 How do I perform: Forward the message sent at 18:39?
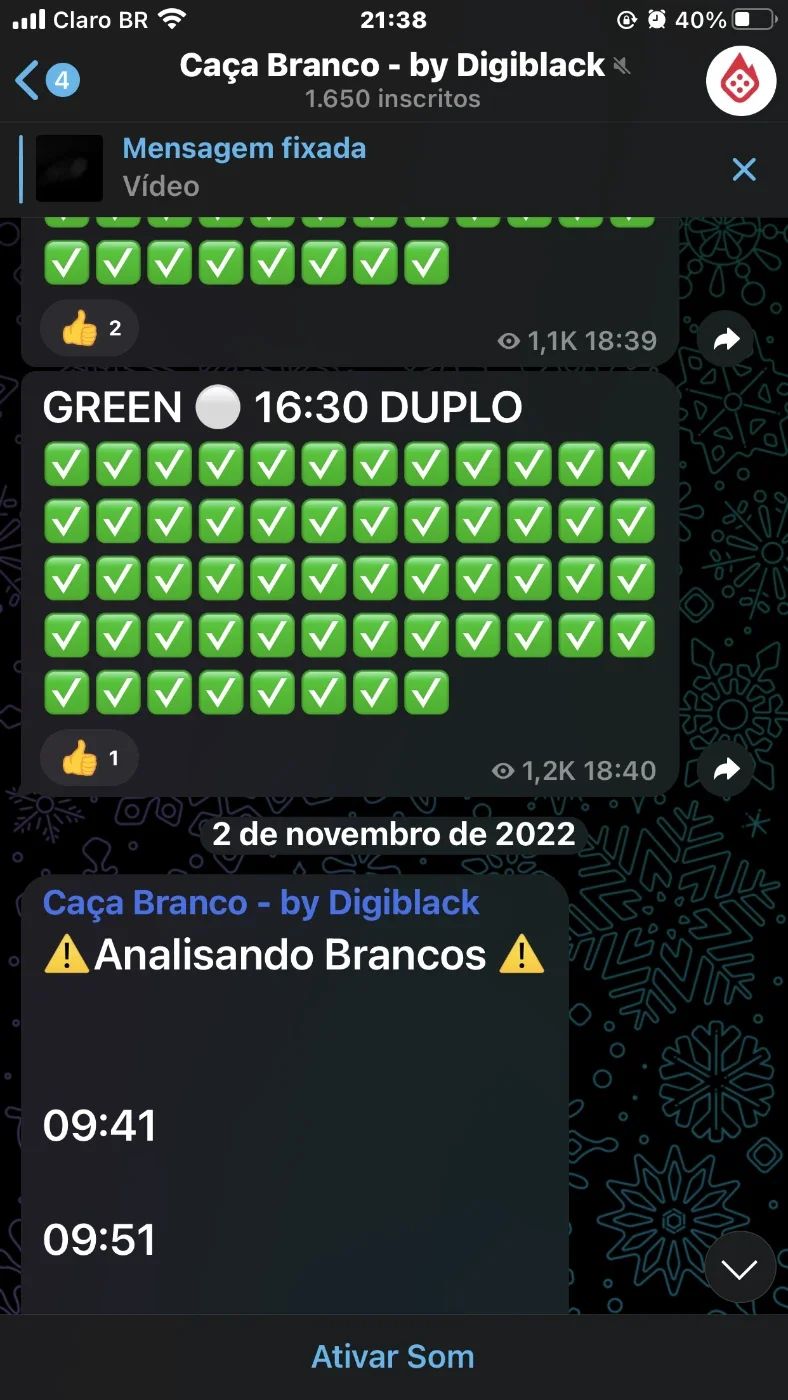point(726,341)
